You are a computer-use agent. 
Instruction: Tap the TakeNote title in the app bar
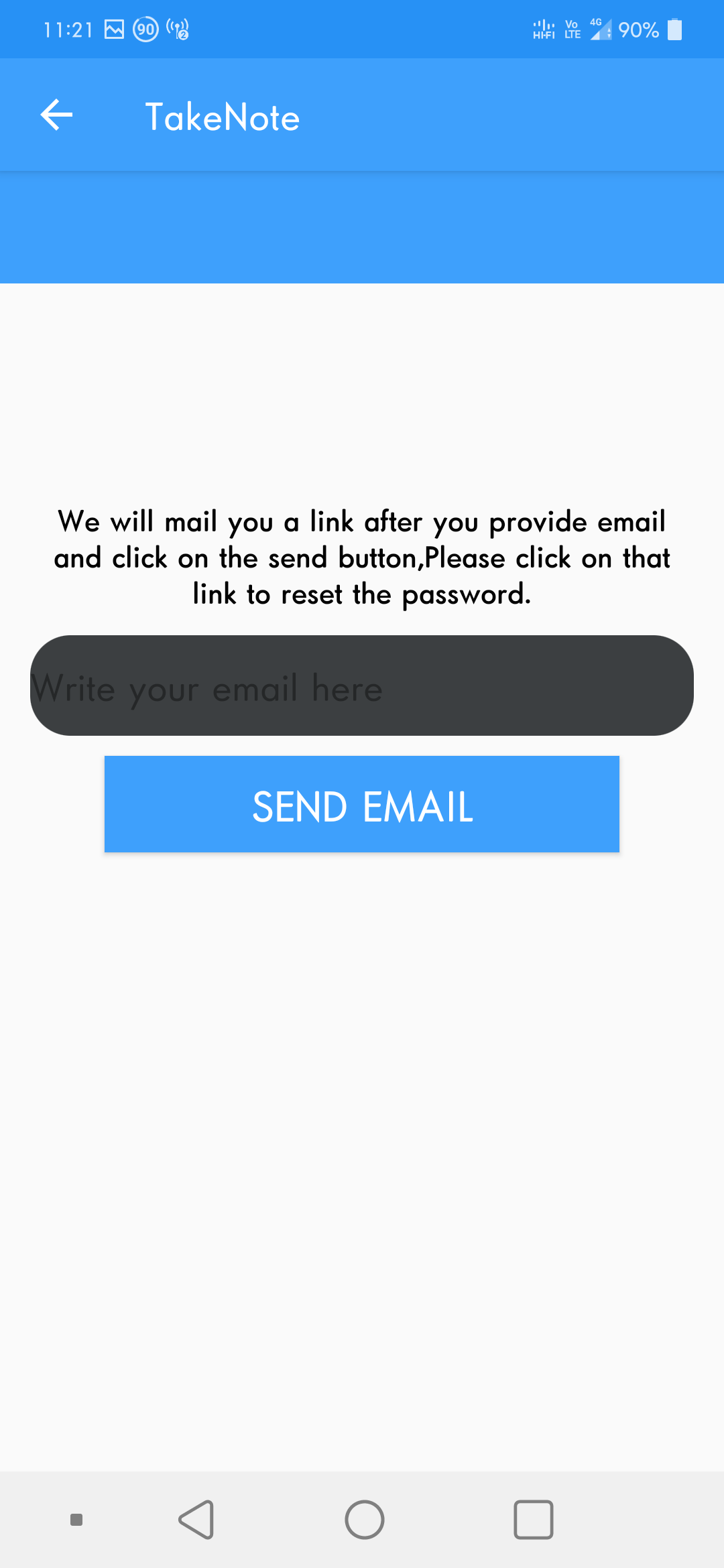(x=222, y=116)
